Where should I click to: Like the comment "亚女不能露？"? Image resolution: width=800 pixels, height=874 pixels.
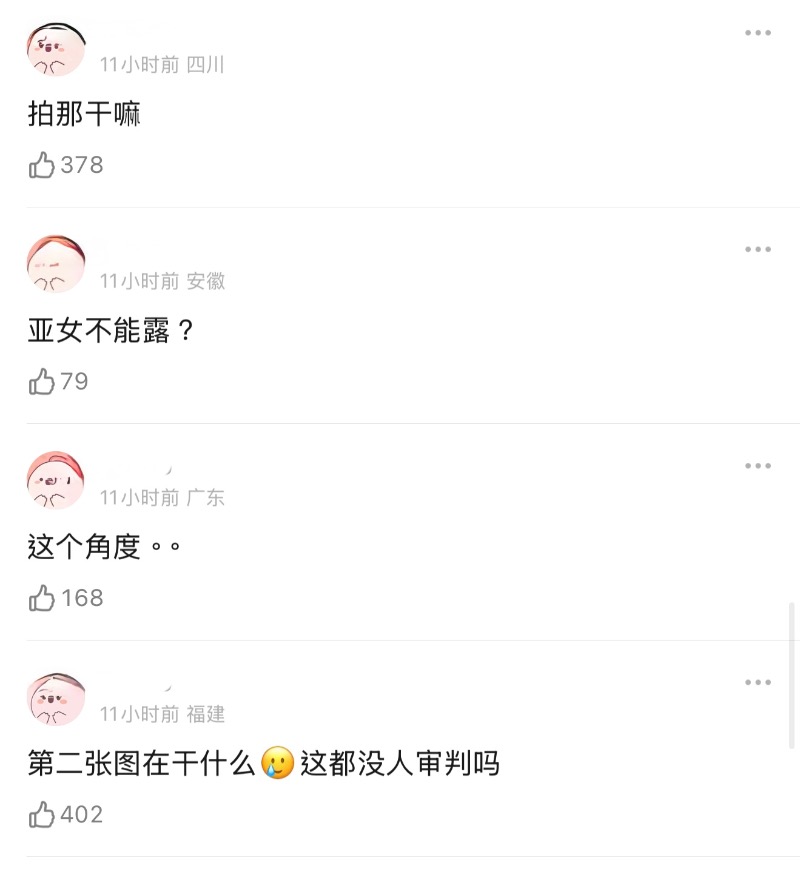(42, 381)
